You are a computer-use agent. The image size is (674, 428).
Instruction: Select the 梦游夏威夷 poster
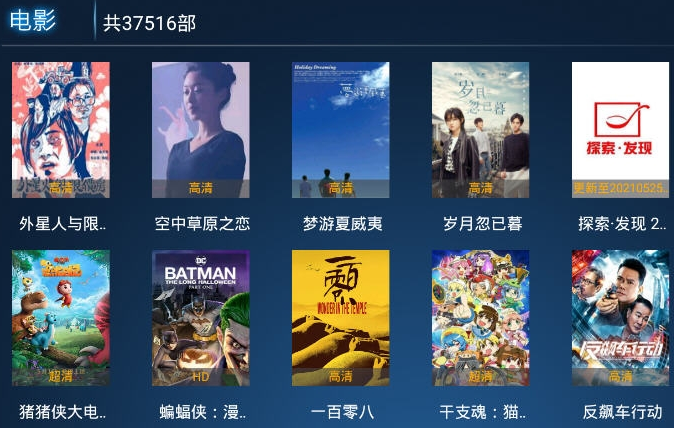(x=341, y=130)
